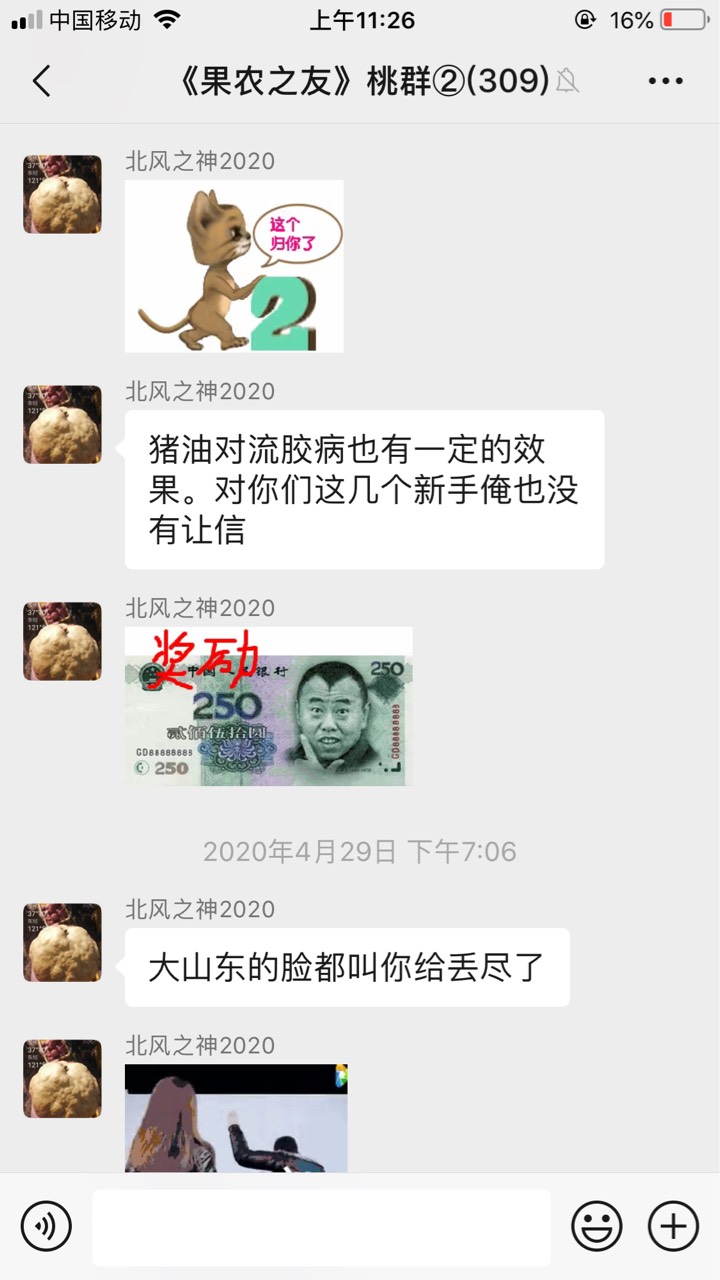The width and height of the screenshot is (720, 1280).
Task: Open sender avatar beside the 猪油 message
Action: [62, 425]
